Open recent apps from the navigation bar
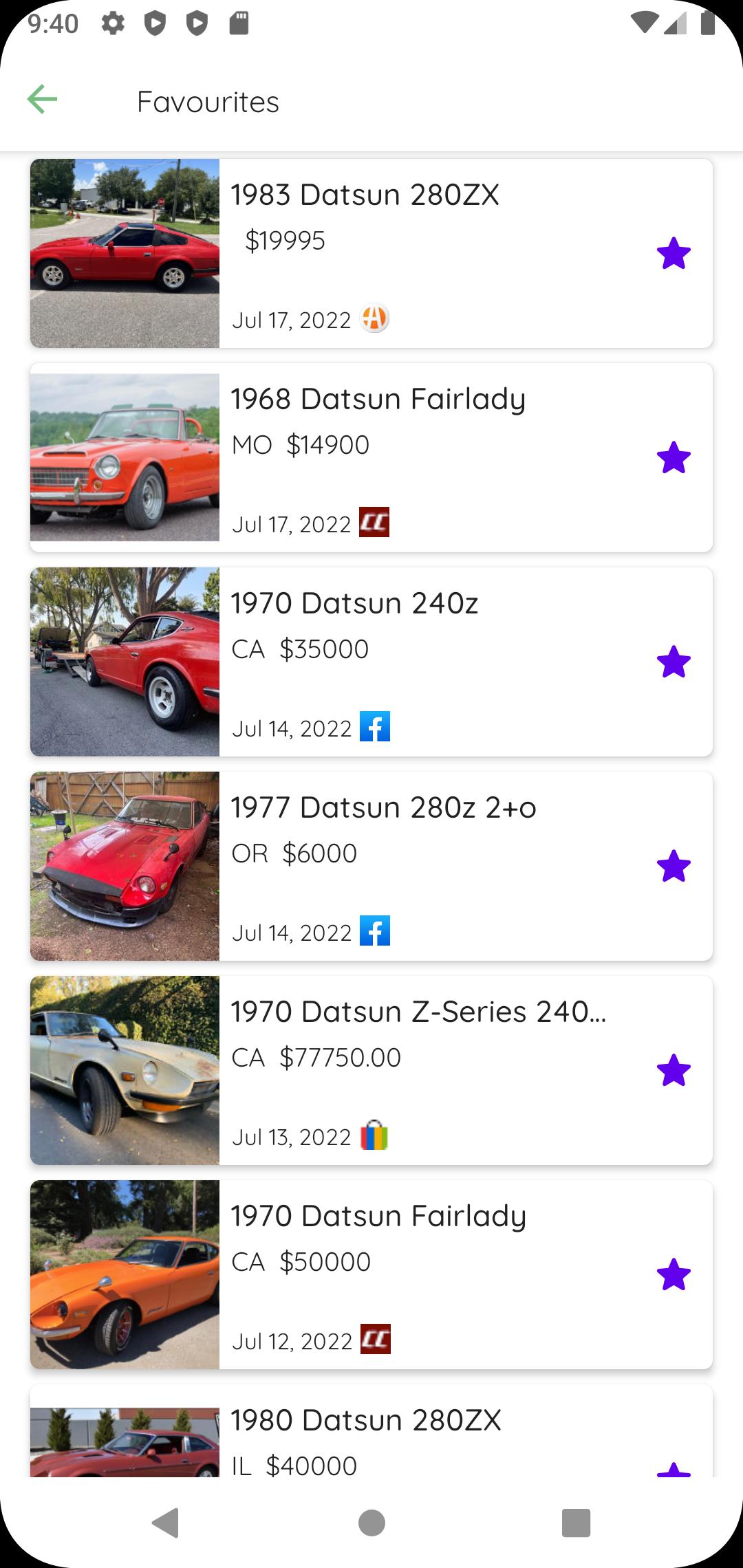Image resolution: width=743 pixels, height=1568 pixels. [x=576, y=1523]
